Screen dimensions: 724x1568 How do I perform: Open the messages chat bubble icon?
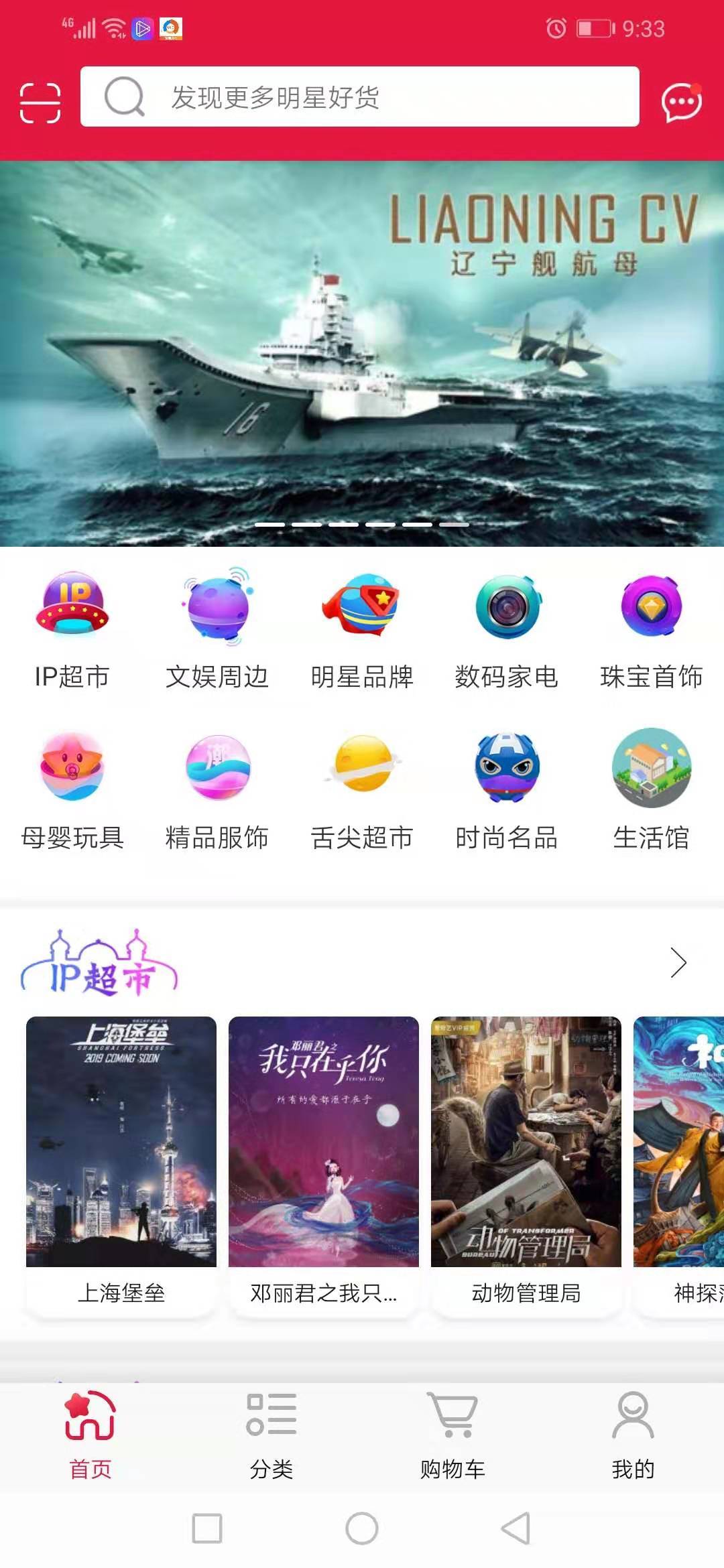[681, 103]
